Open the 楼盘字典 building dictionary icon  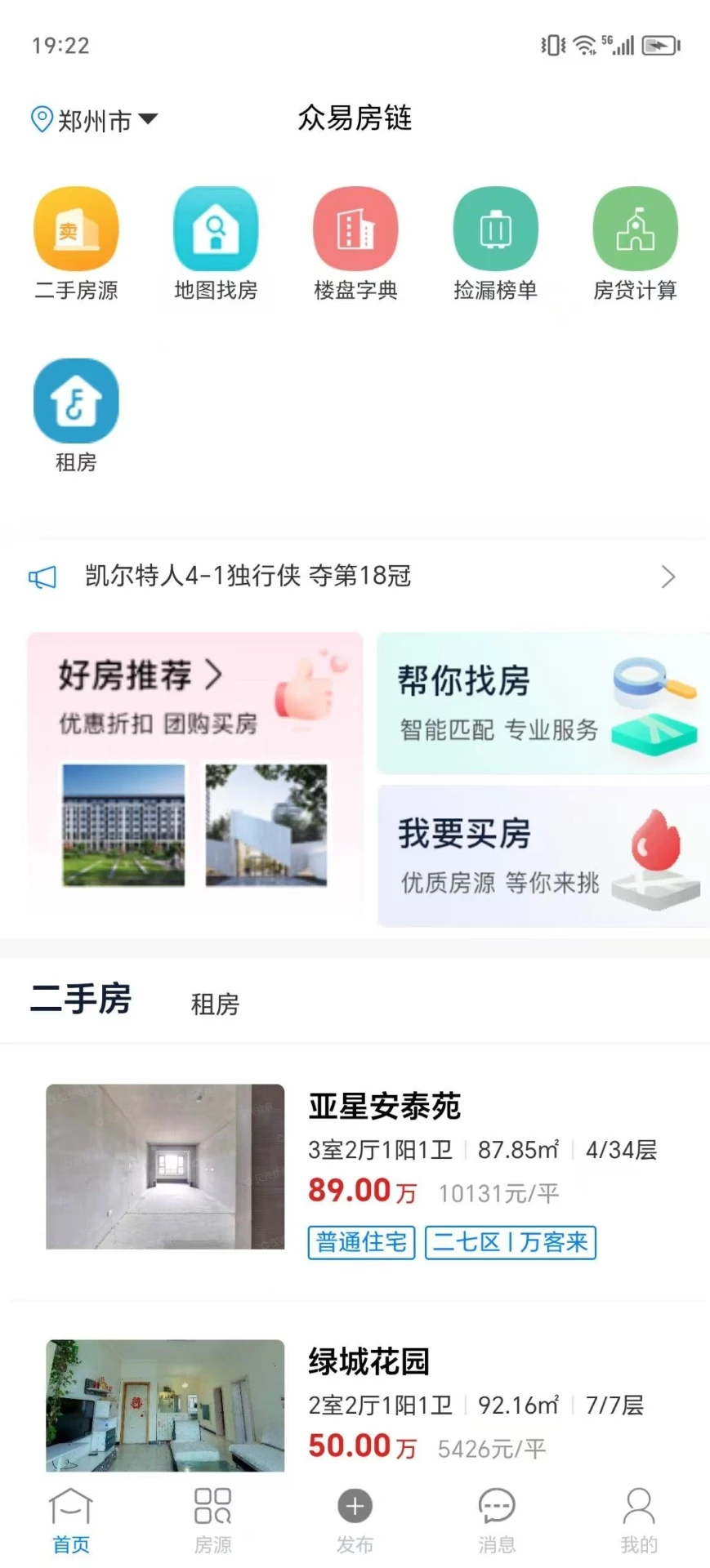(x=355, y=229)
